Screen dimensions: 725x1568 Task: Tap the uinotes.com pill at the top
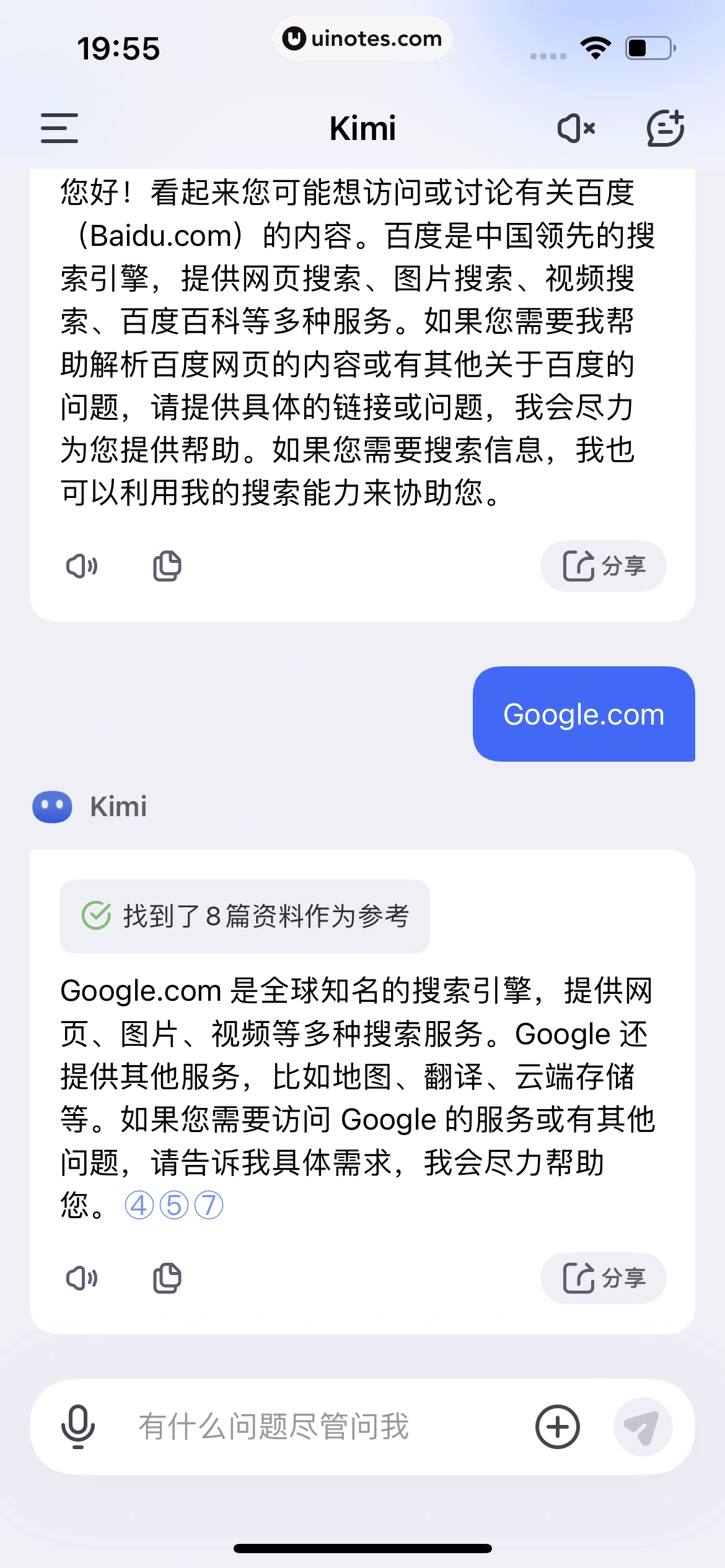(x=362, y=38)
